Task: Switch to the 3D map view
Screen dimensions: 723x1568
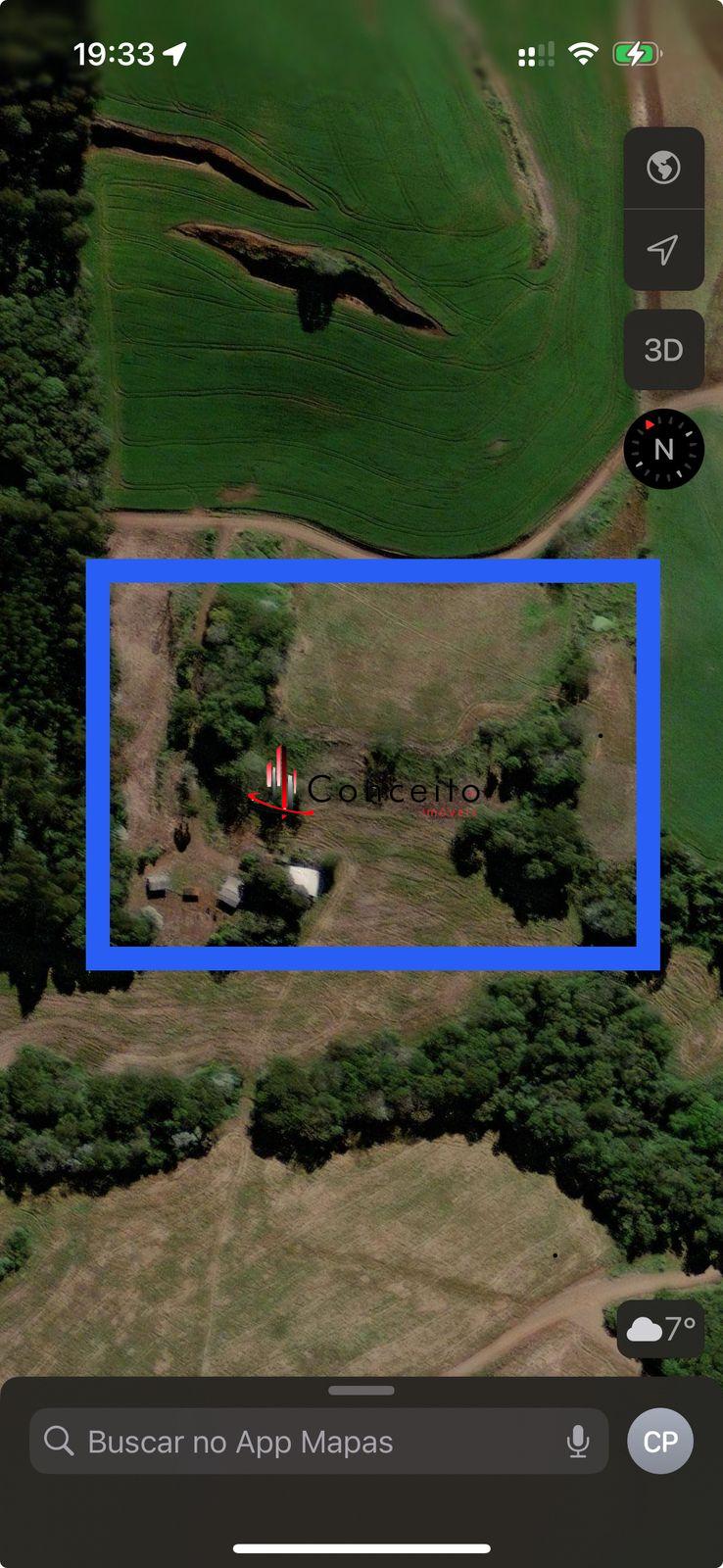Action: [663, 350]
